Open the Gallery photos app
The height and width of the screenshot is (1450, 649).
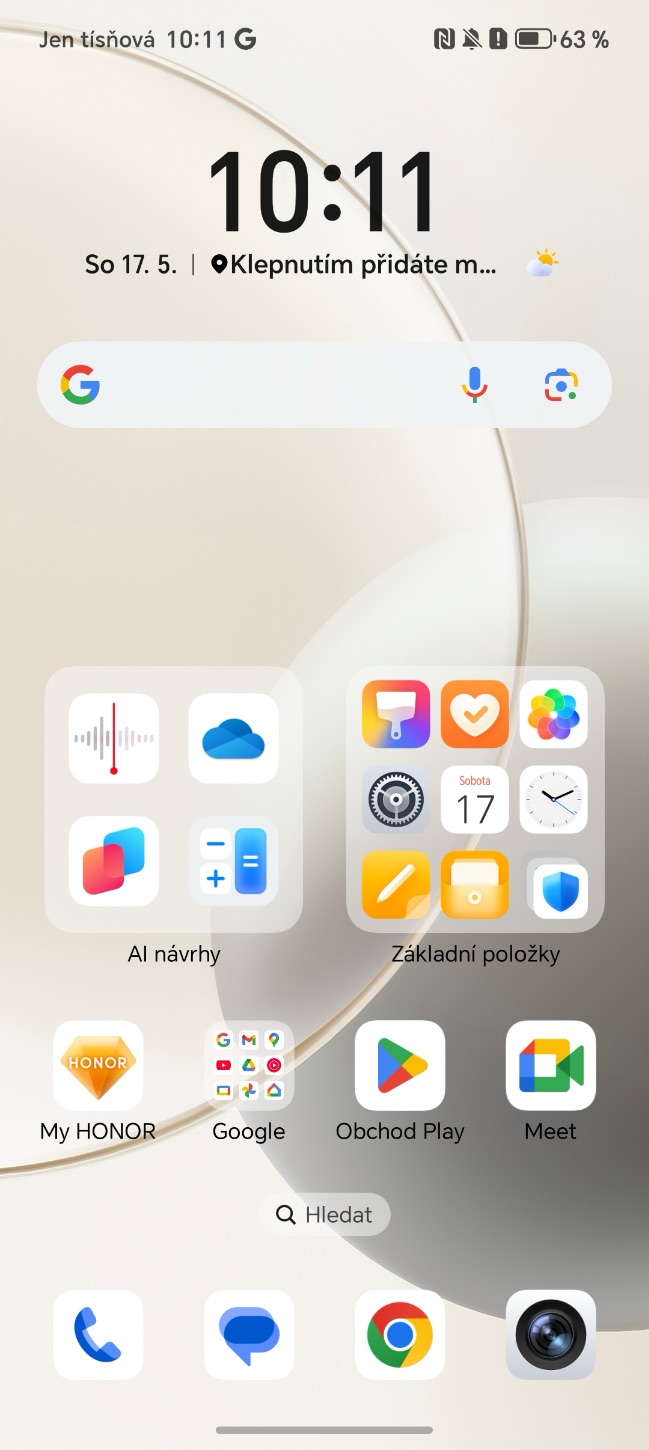[553, 714]
